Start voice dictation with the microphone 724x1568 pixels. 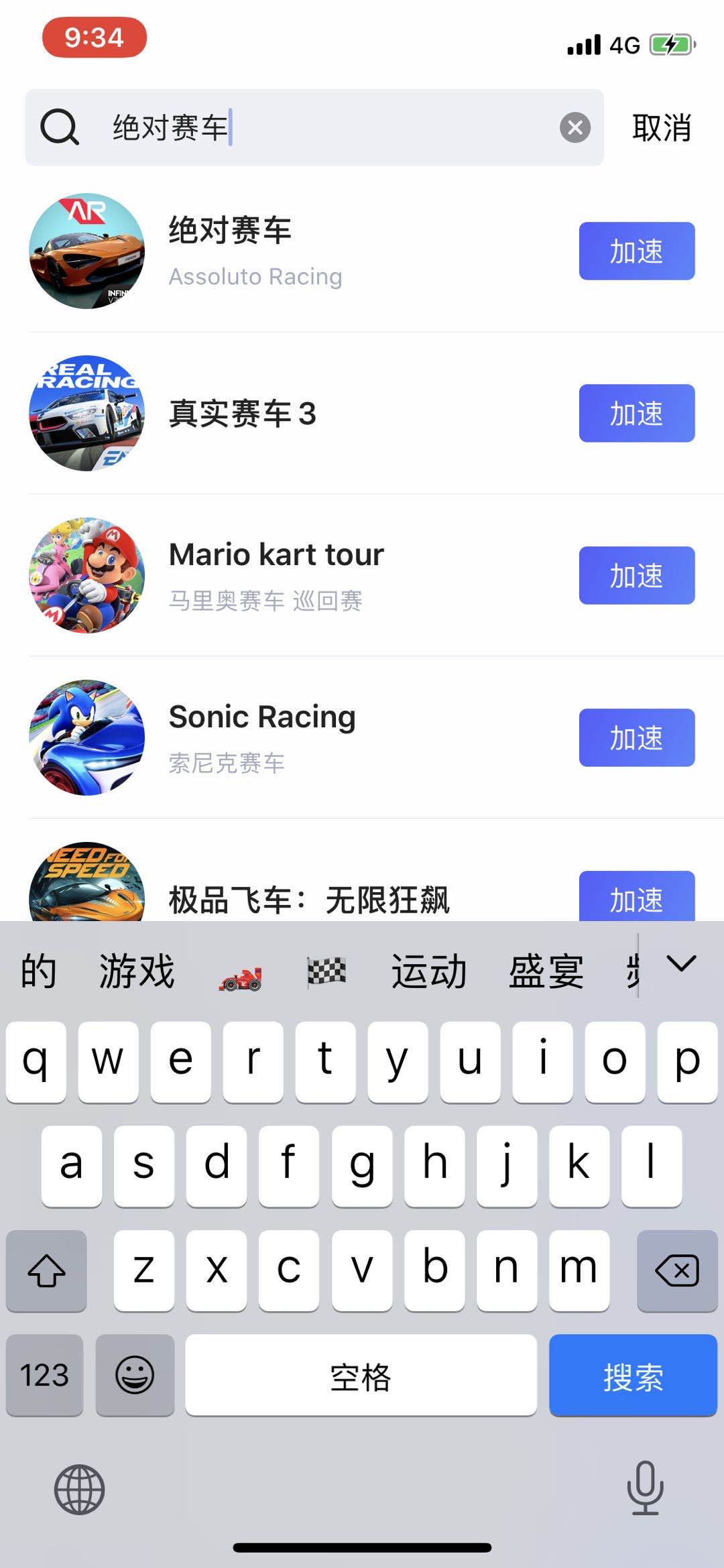(x=645, y=1488)
